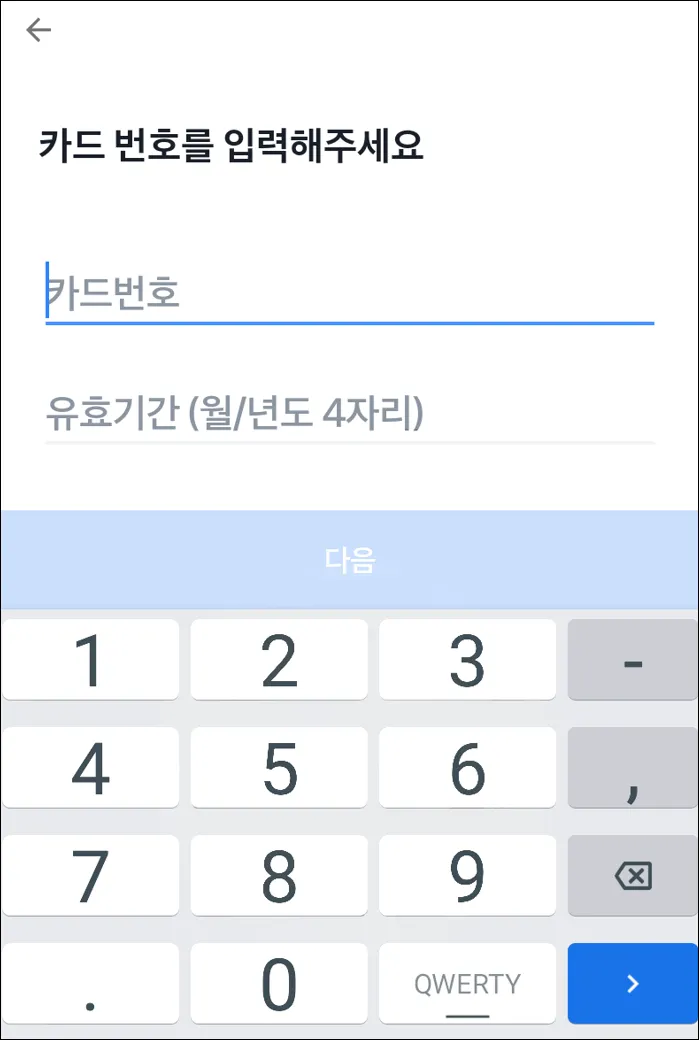Viewport: 699px width, 1040px height.
Task: Select the 유효기간 expiry date field
Action: tap(349, 413)
